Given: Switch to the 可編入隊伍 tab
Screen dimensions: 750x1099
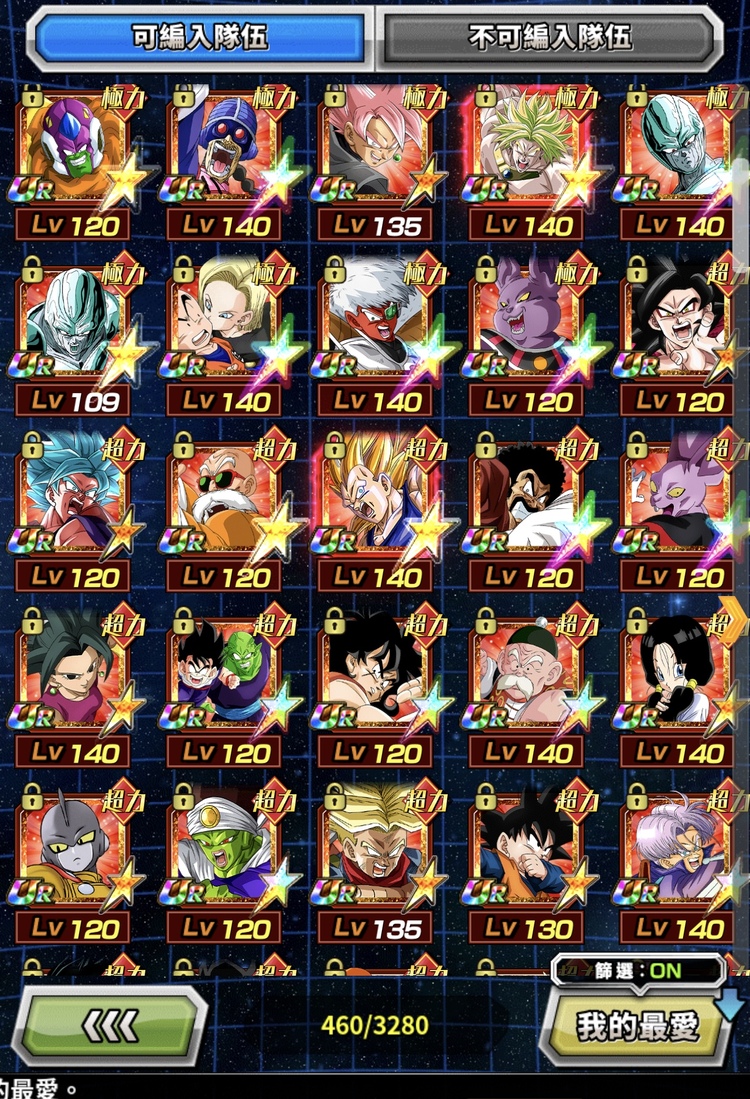Looking at the screenshot, I should tap(200, 38).
